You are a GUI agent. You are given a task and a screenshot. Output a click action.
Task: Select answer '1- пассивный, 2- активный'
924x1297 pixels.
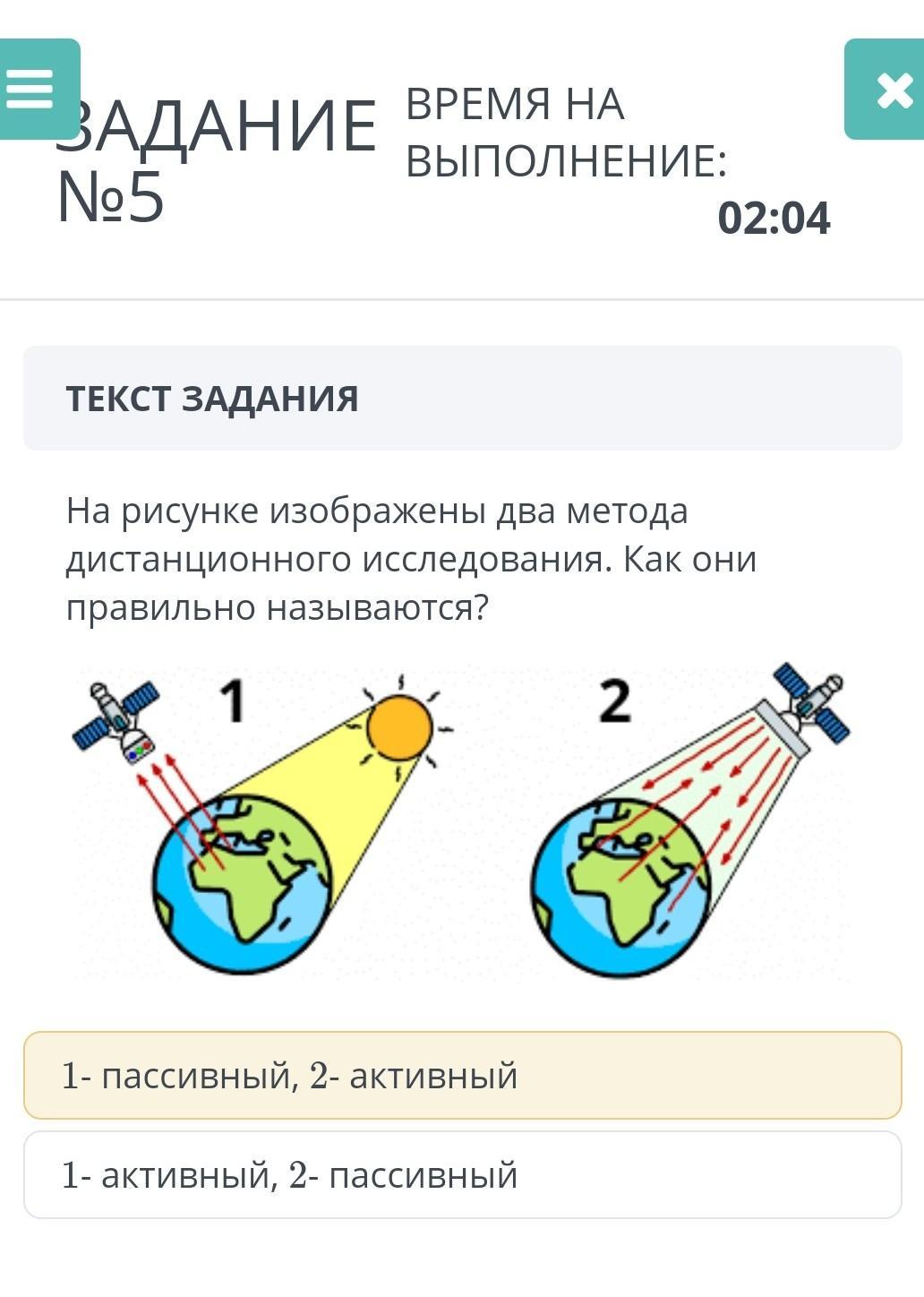coord(462,1075)
